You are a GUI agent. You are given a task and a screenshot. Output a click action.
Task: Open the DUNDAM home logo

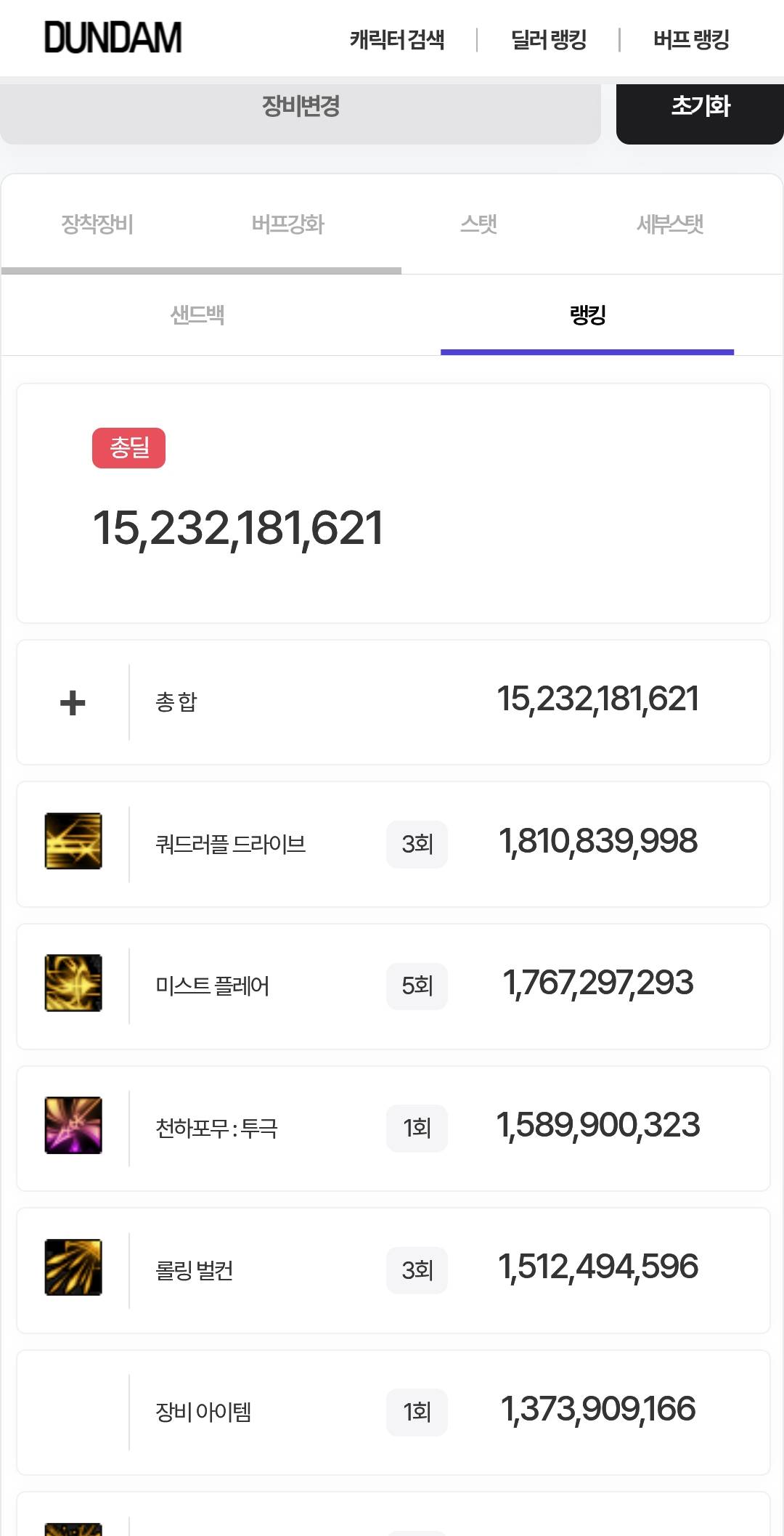(113, 38)
